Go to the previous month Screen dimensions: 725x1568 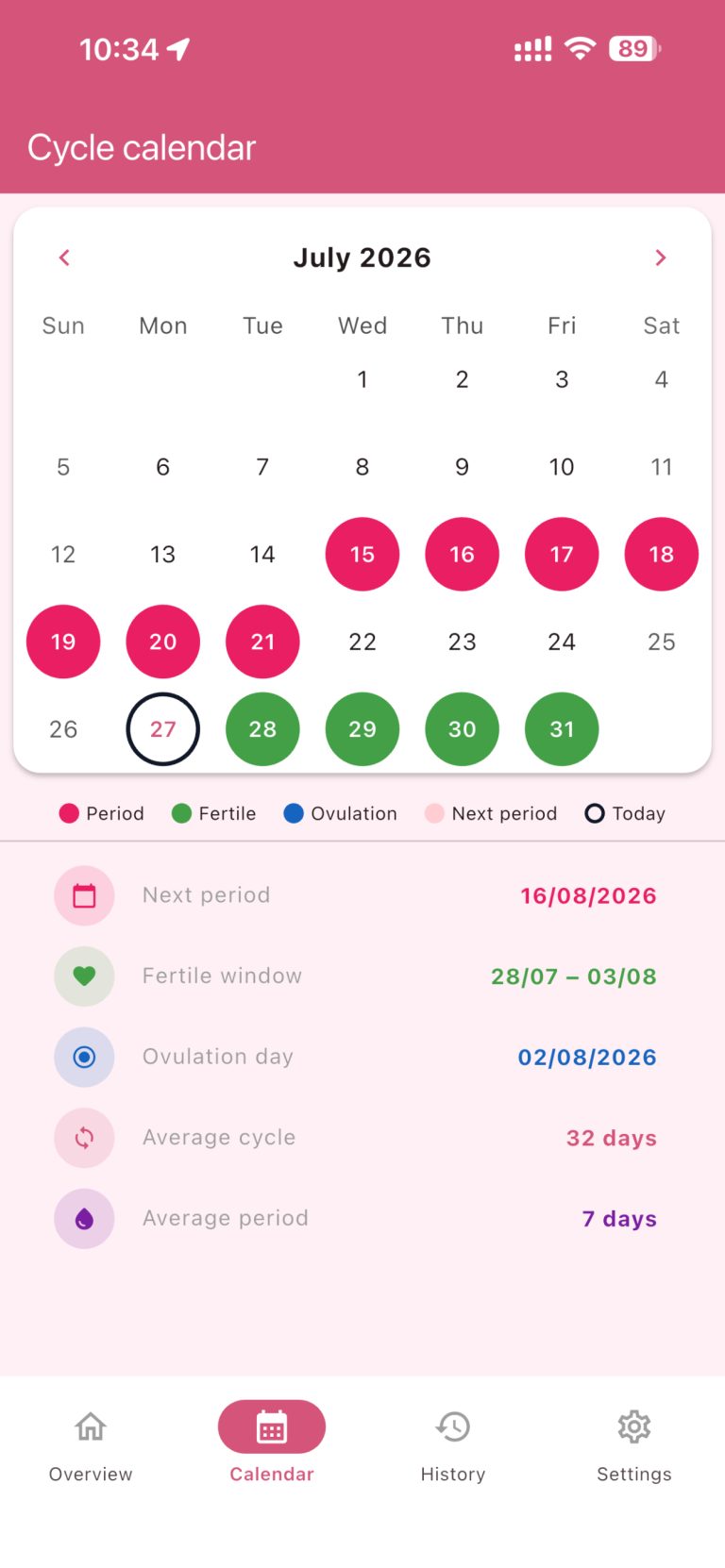tap(64, 258)
